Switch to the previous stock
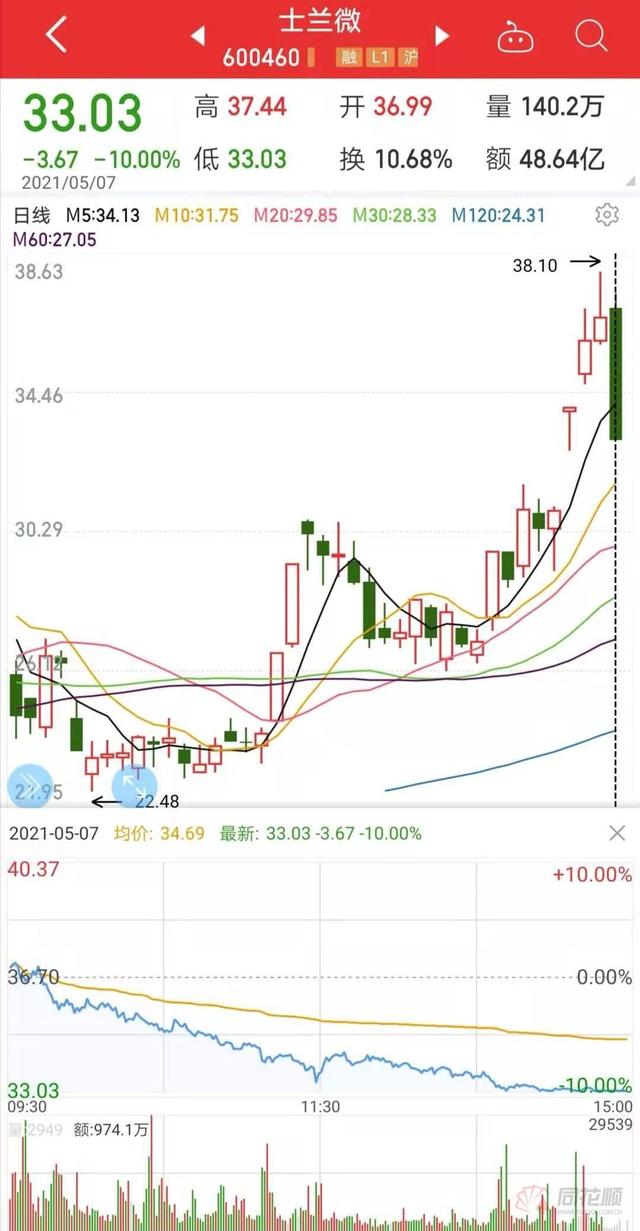The image size is (640, 1231). click(198, 37)
